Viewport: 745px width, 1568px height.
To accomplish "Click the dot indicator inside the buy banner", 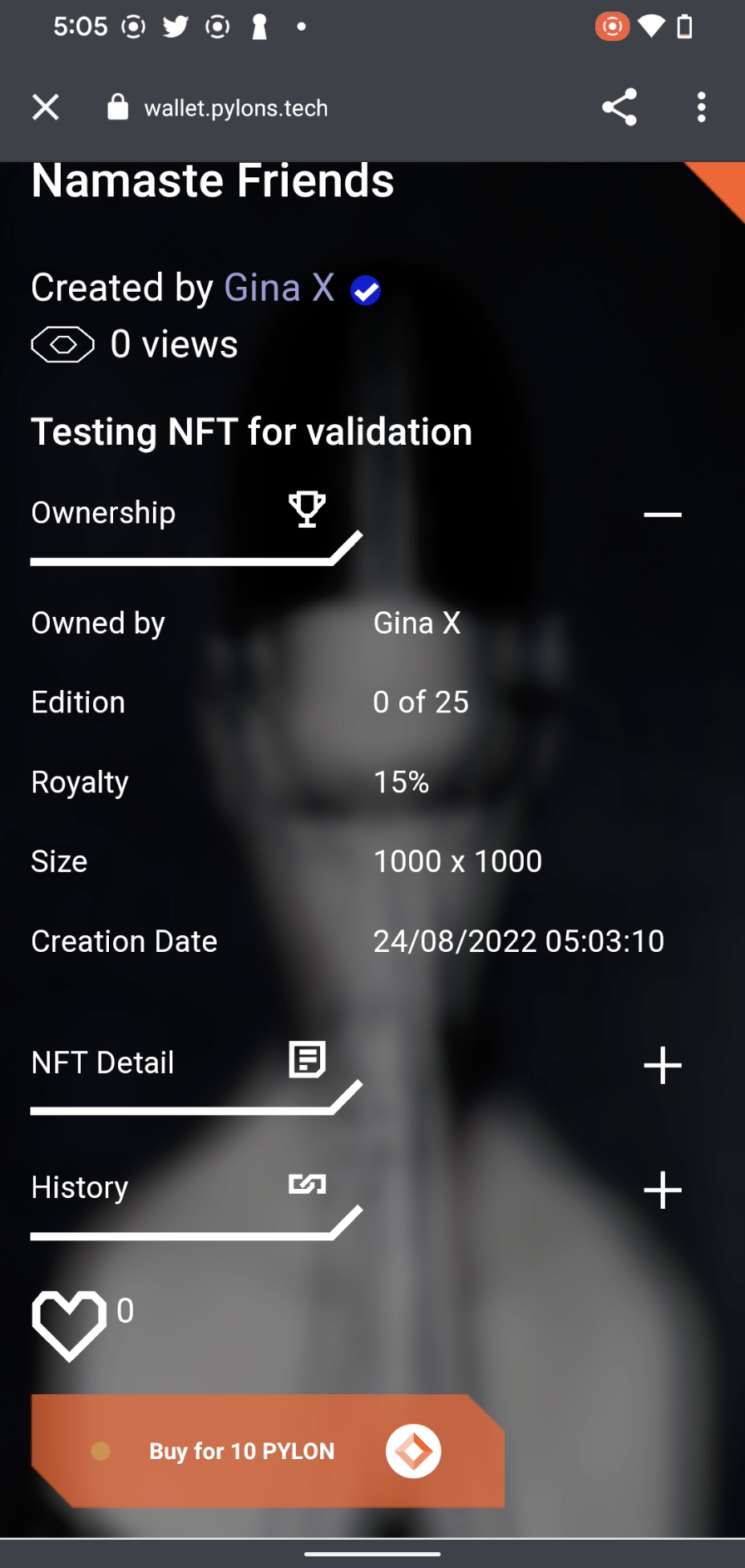I will [101, 1451].
